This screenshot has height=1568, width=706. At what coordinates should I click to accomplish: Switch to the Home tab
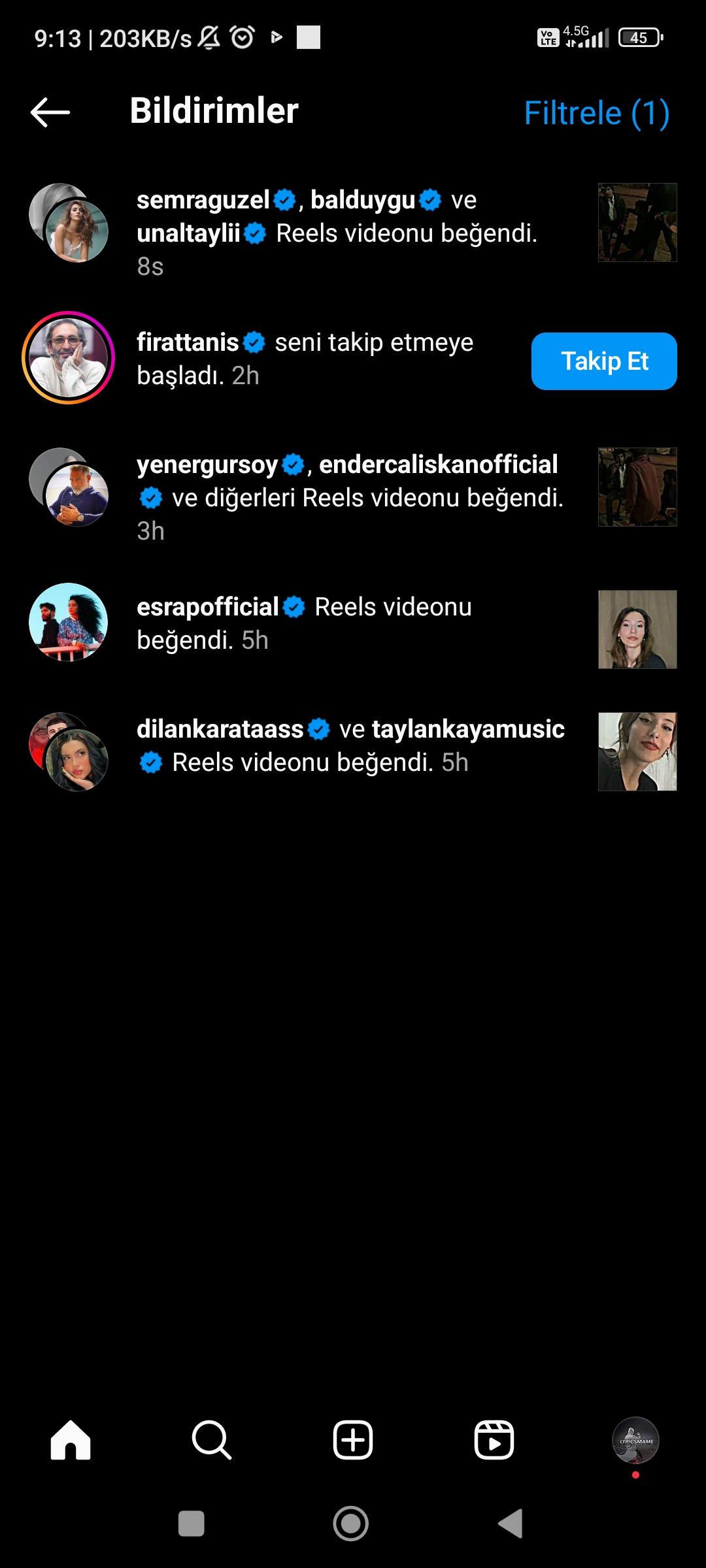pos(71,1440)
